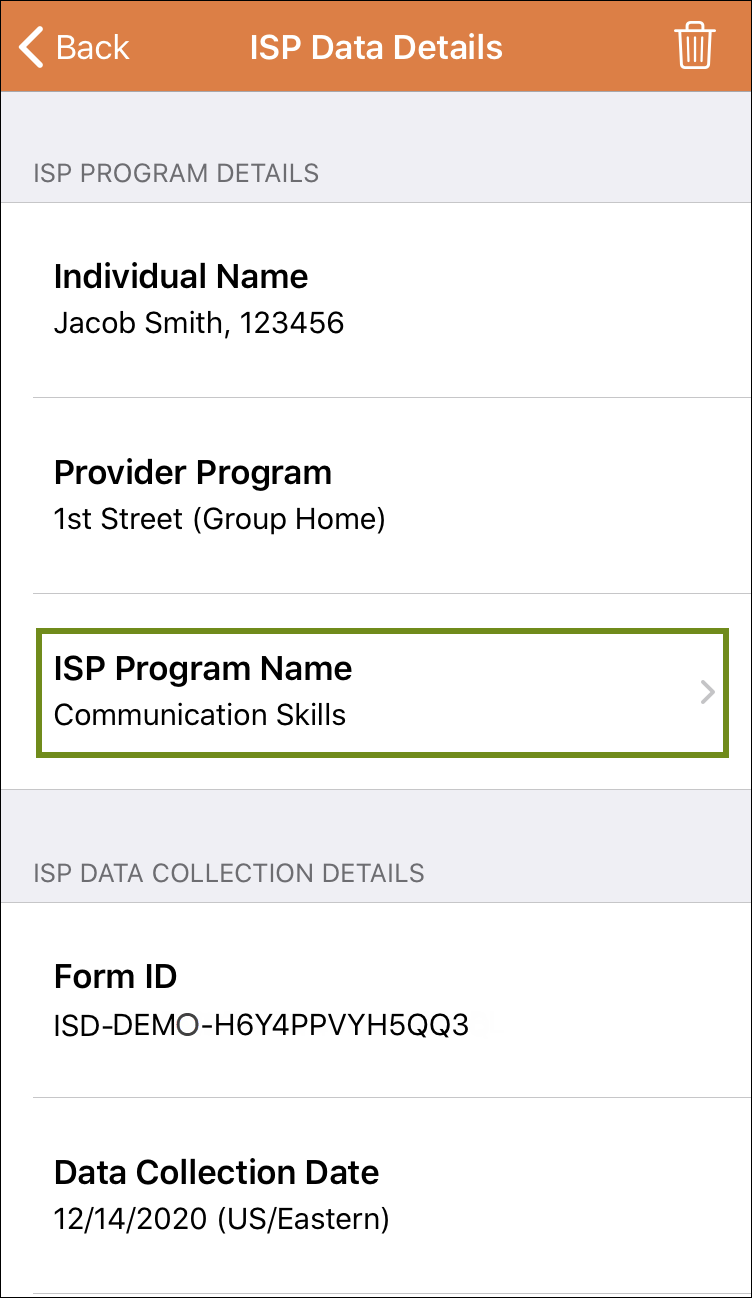Select the ISP Data Details title
Viewport: 752px width, 1298px height.
(x=376, y=46)
